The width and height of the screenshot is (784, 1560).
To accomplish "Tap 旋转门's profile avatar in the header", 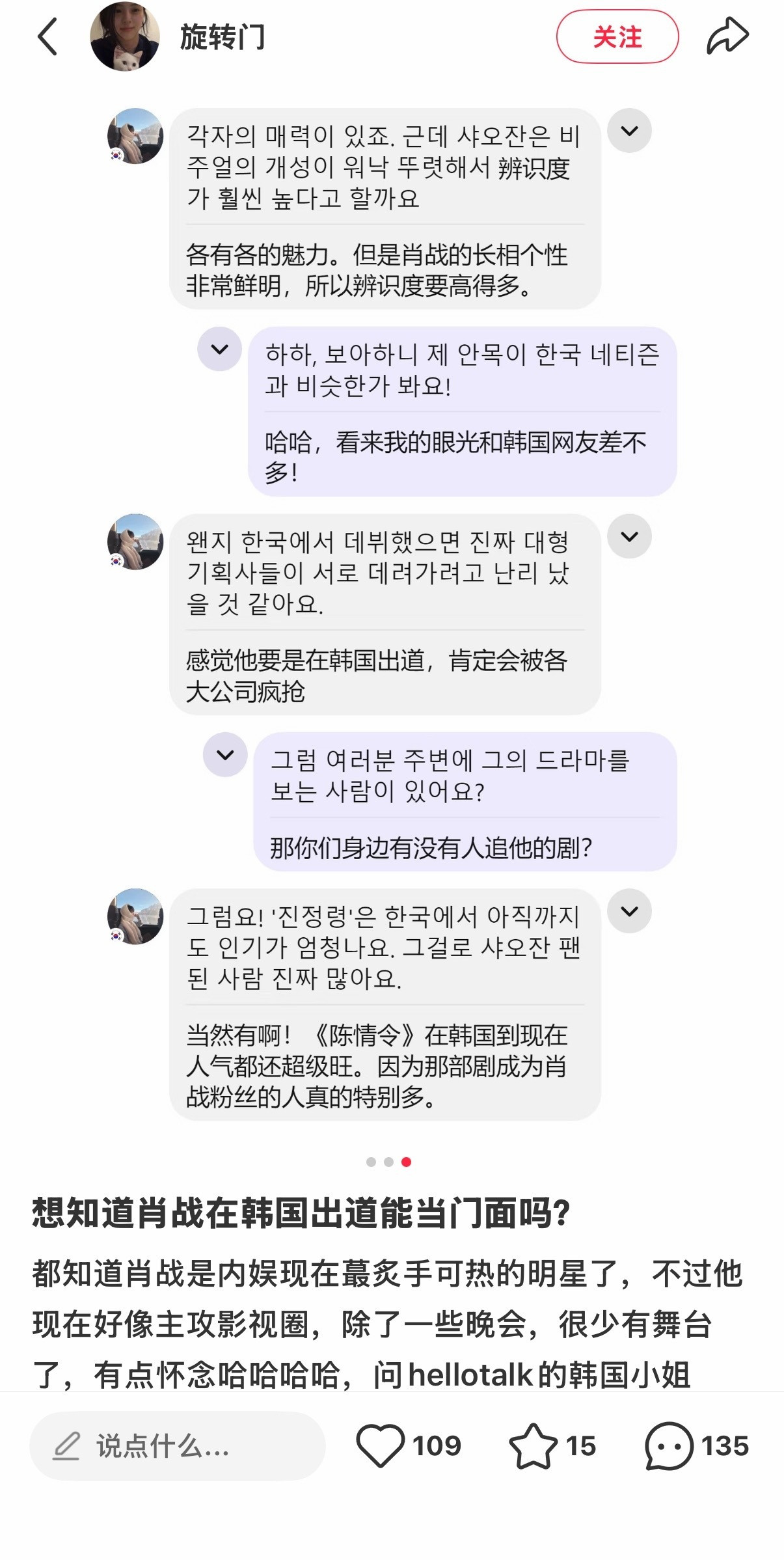I will pyautogui.click(x=124, y=36).
